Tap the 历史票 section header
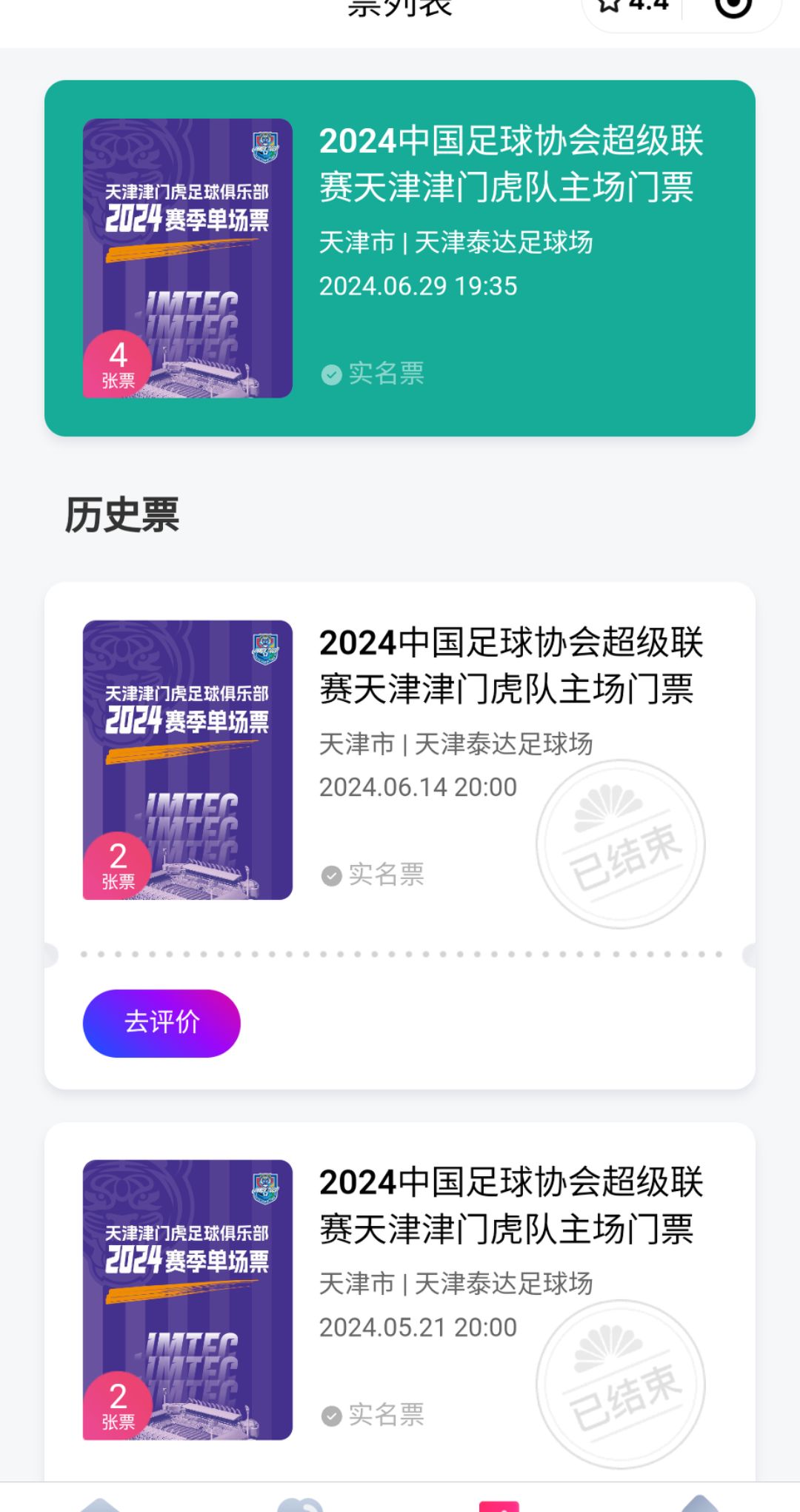The image size is (800, 1512). (123, 513)
